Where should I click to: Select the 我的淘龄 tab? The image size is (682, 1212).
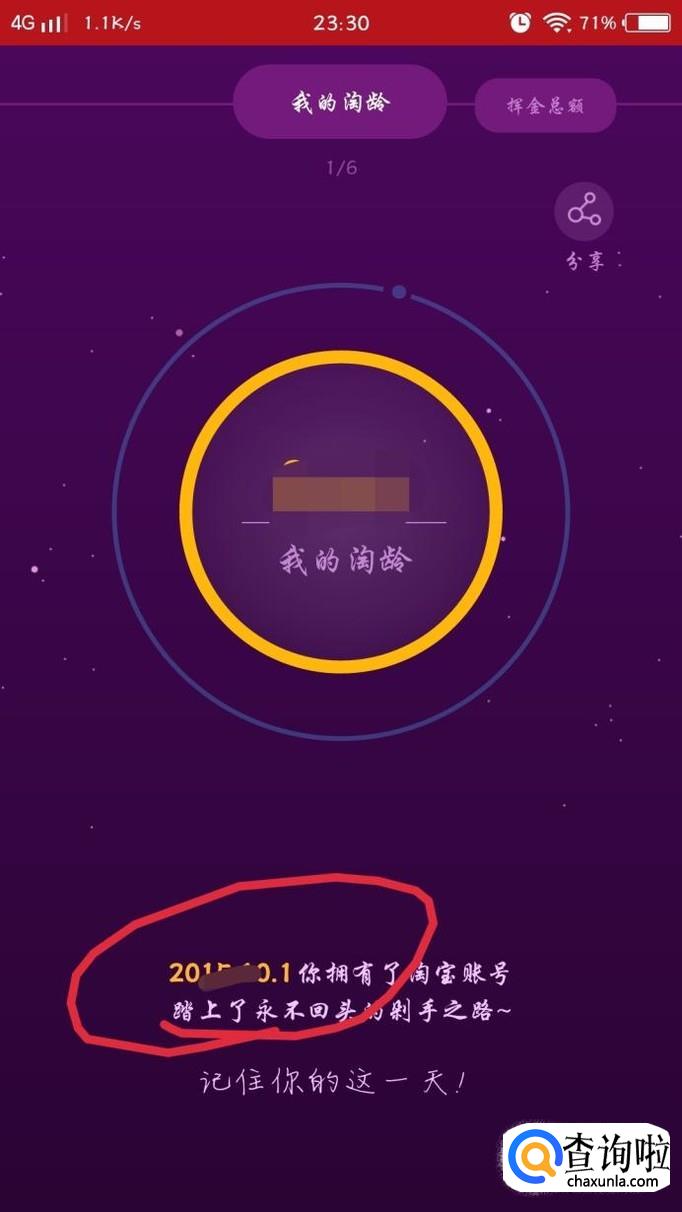pyautogui.click(x=340, y=102)
